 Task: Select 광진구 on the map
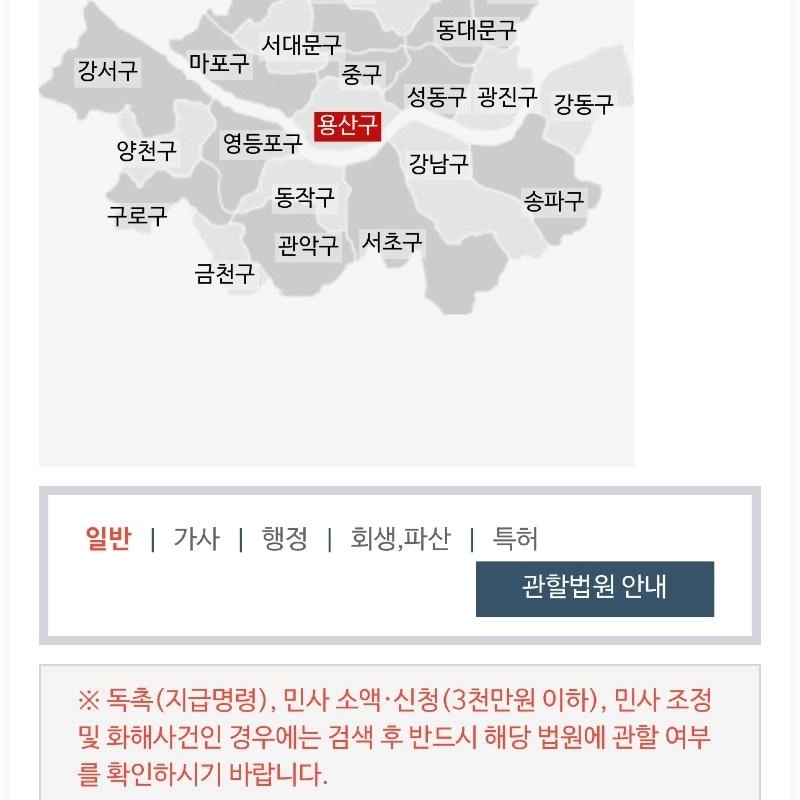508,97
